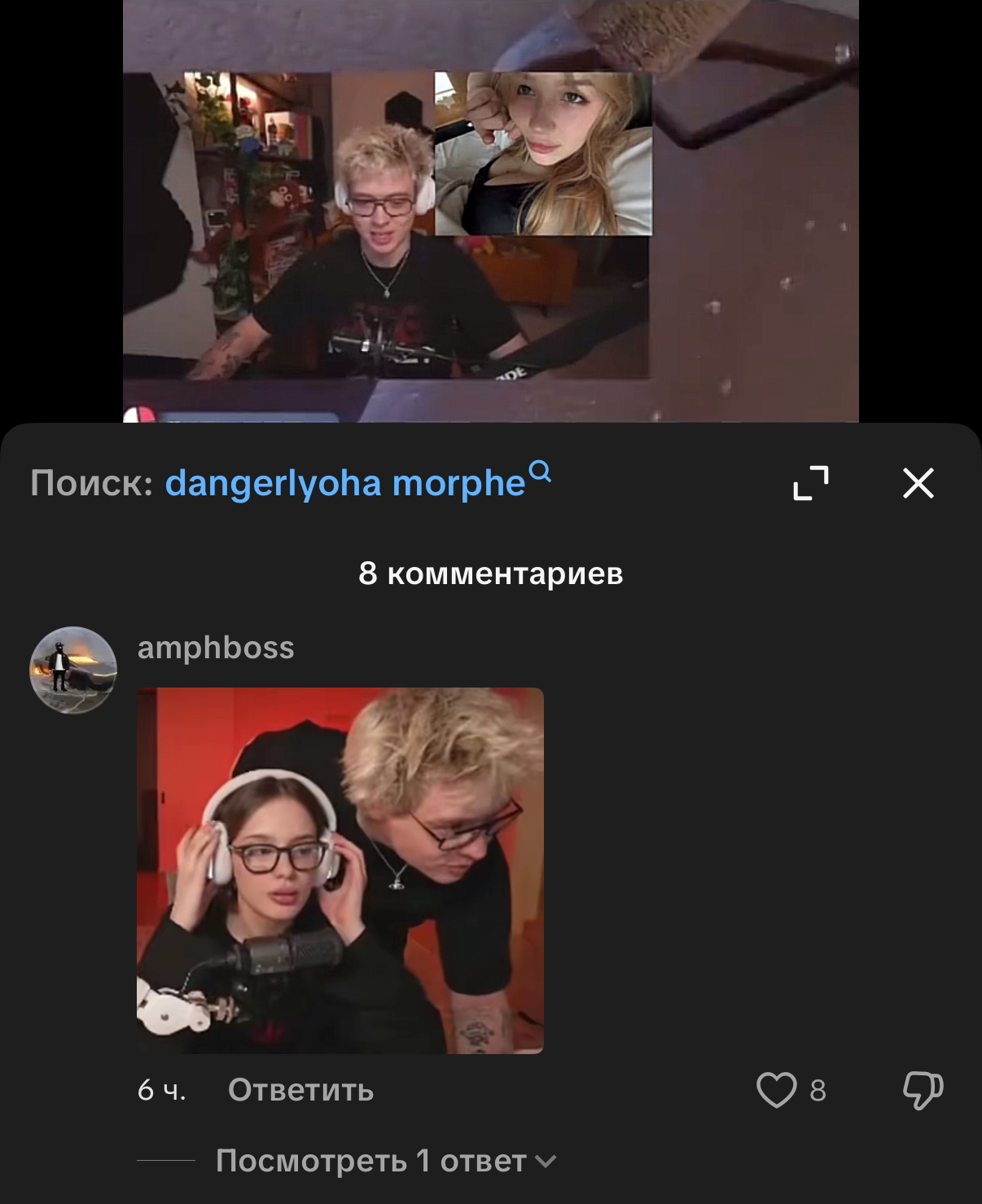The width and height of the screenshot is (982, 1204).
Task: Open the search link dangerlyoha morphe
Action: point(358,483)
